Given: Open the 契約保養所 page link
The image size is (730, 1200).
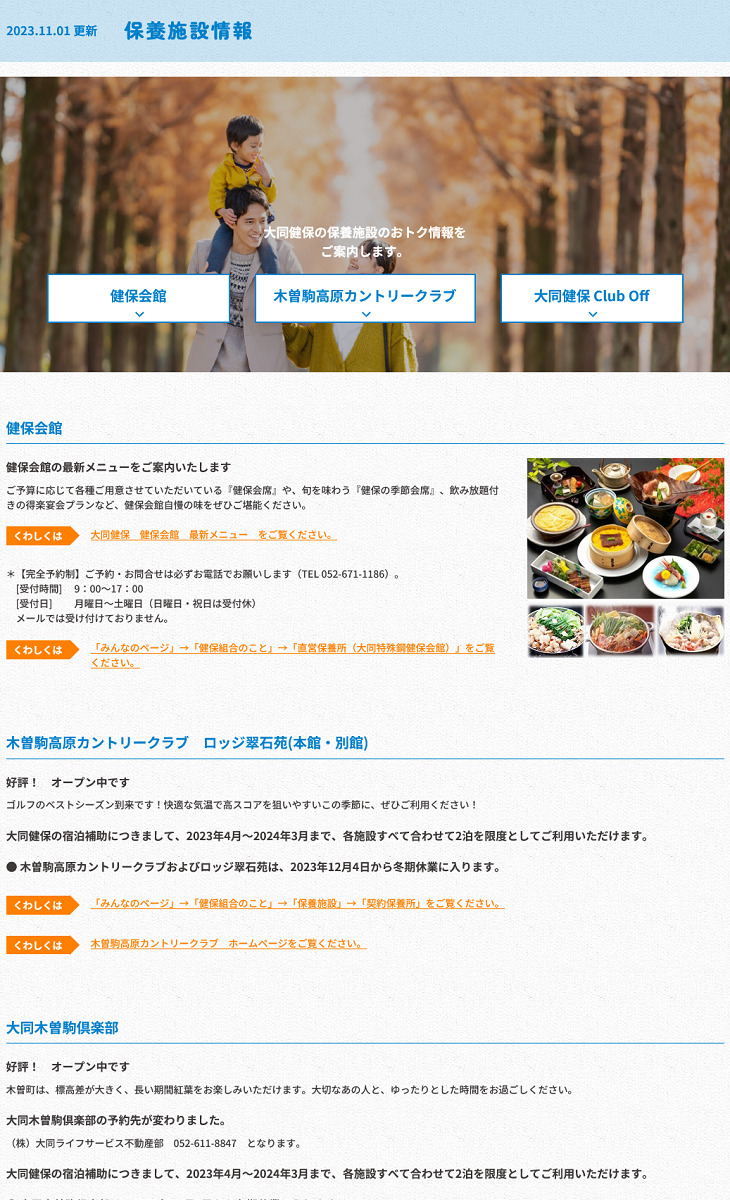Looking at the screenshot, I should pos(297,903).
